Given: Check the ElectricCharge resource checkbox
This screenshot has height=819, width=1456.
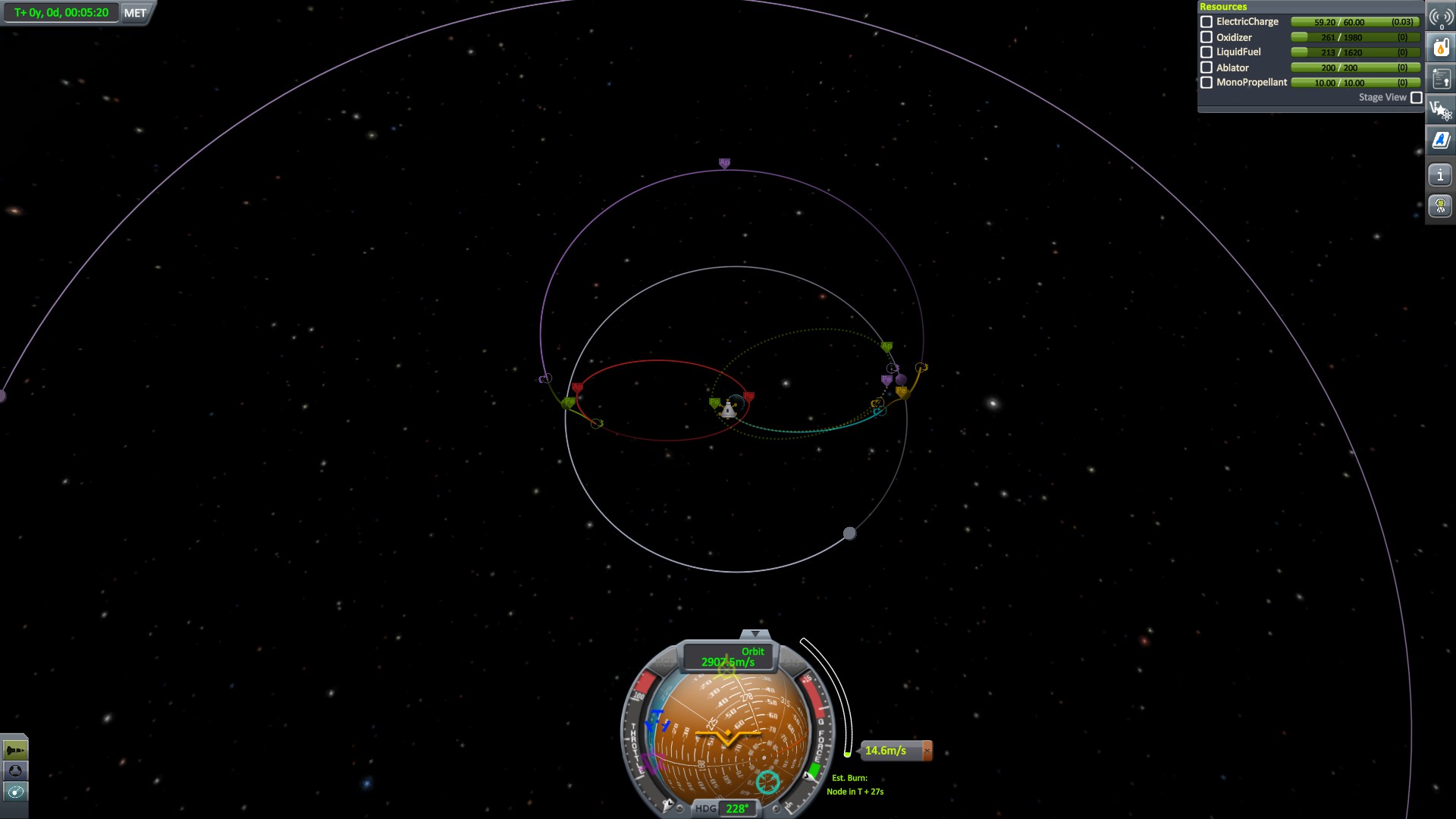Looking at the screenshot, I should (1207, 22).
